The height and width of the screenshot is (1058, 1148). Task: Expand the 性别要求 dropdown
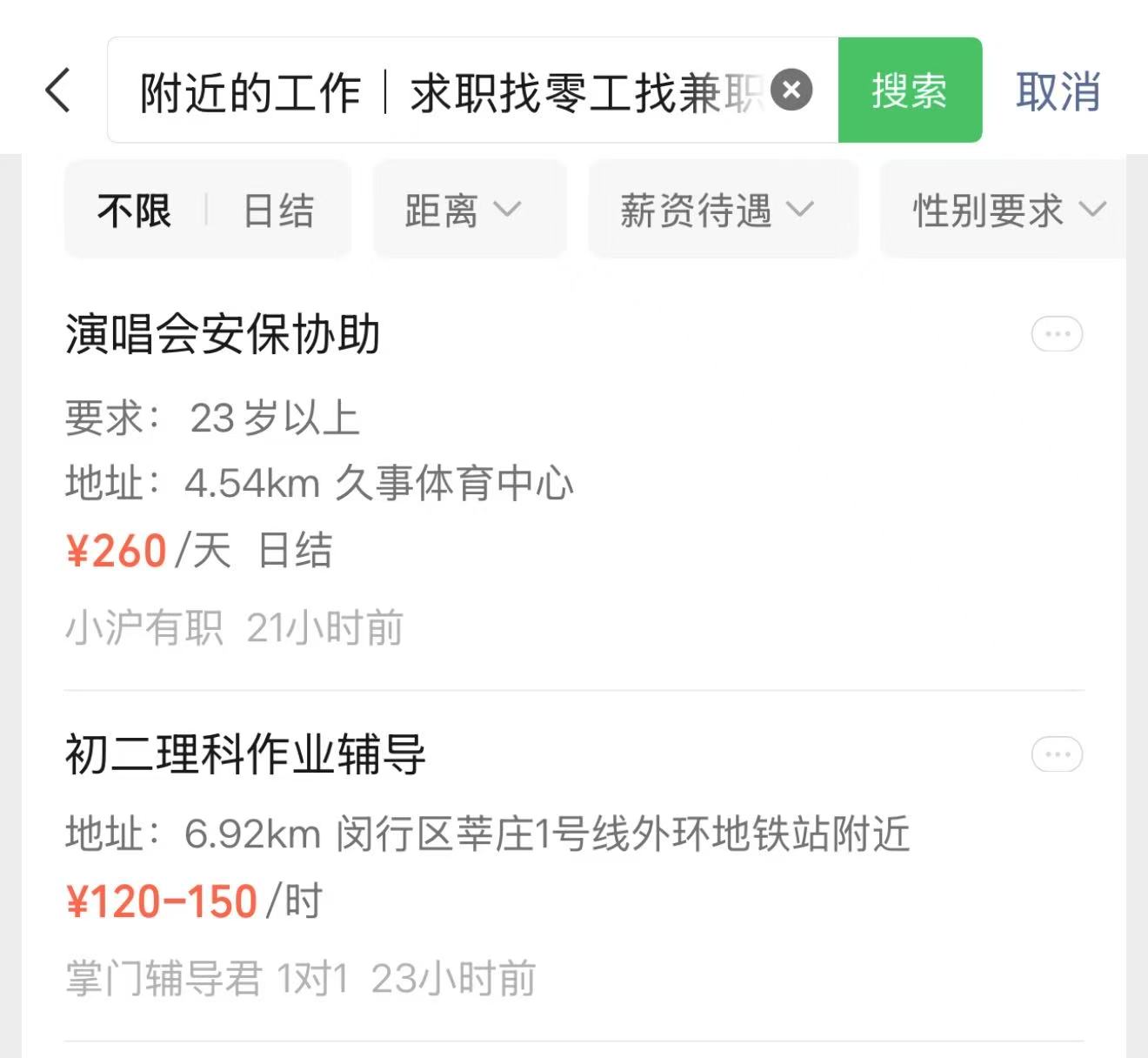tap(1007, 211)
